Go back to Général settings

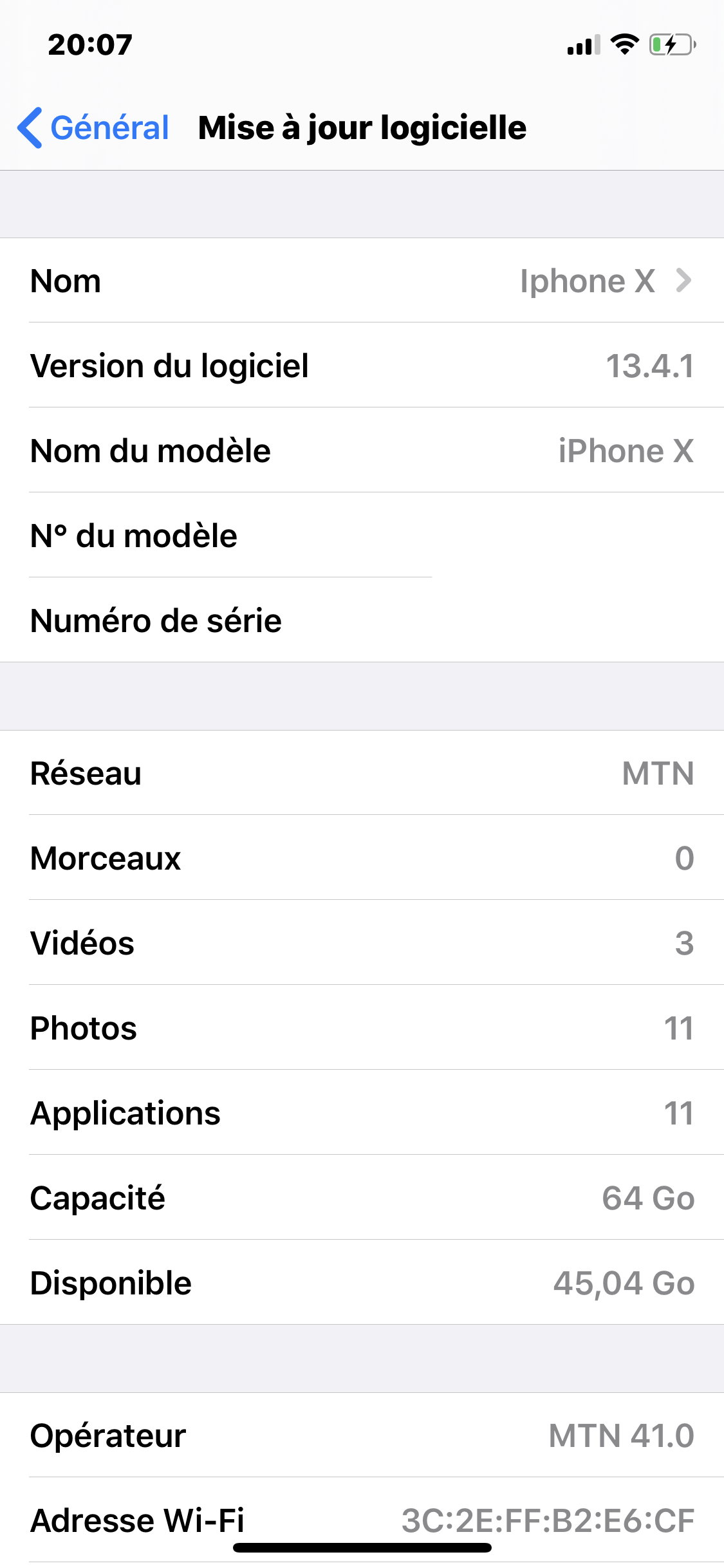94,127
